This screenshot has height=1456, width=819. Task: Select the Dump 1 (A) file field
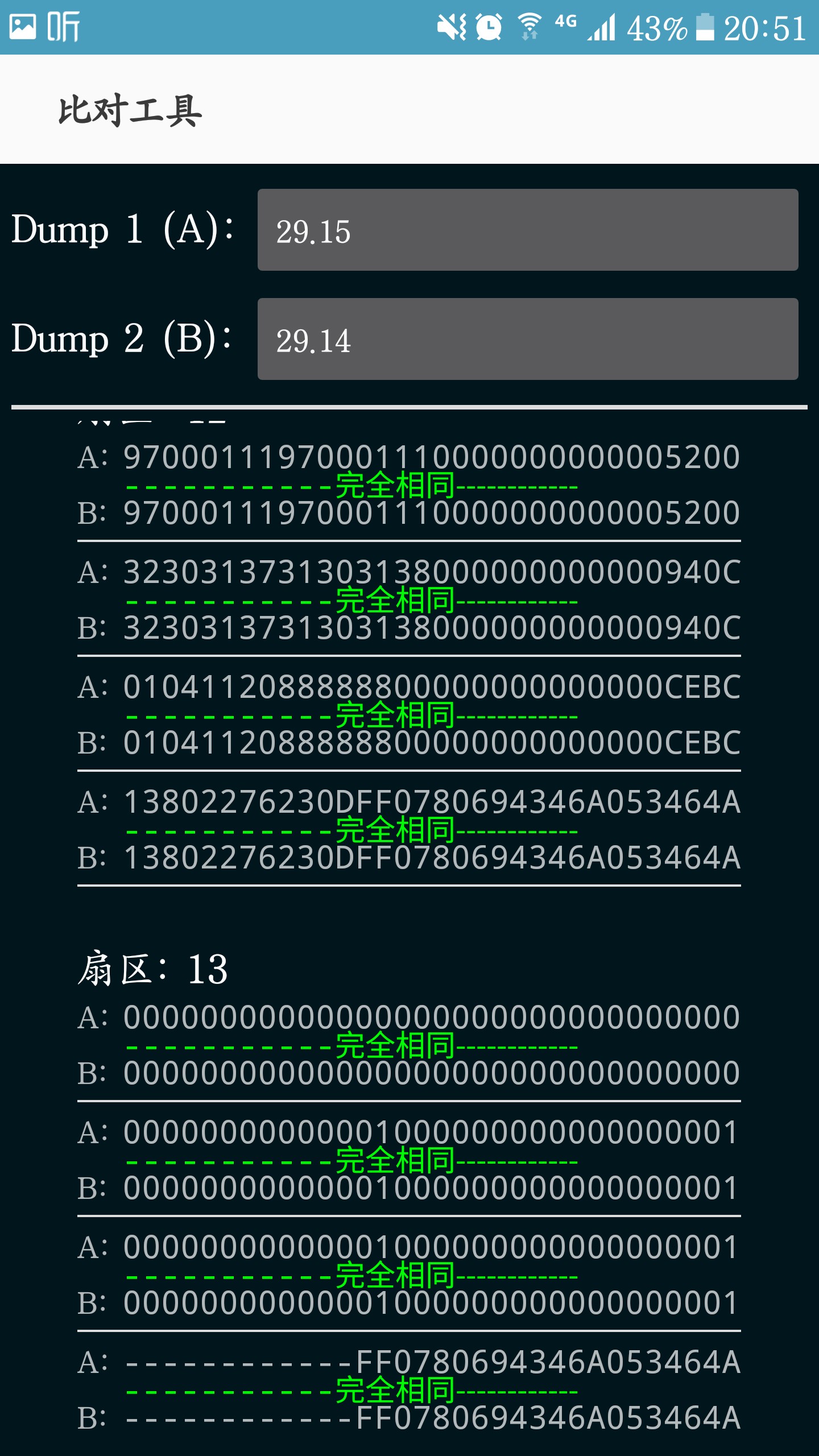point(528,230)
